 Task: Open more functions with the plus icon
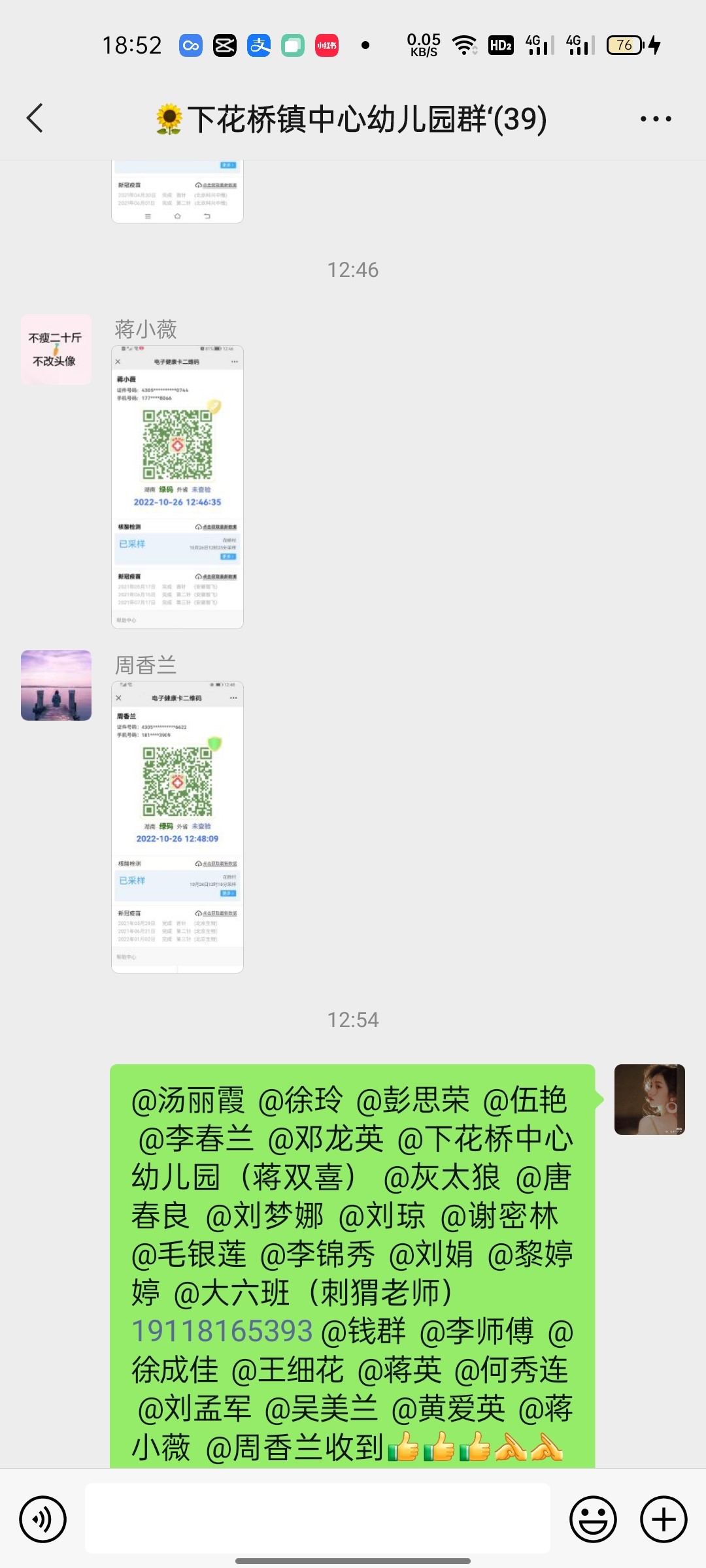pyautogui.click(x=663, y=1519)
